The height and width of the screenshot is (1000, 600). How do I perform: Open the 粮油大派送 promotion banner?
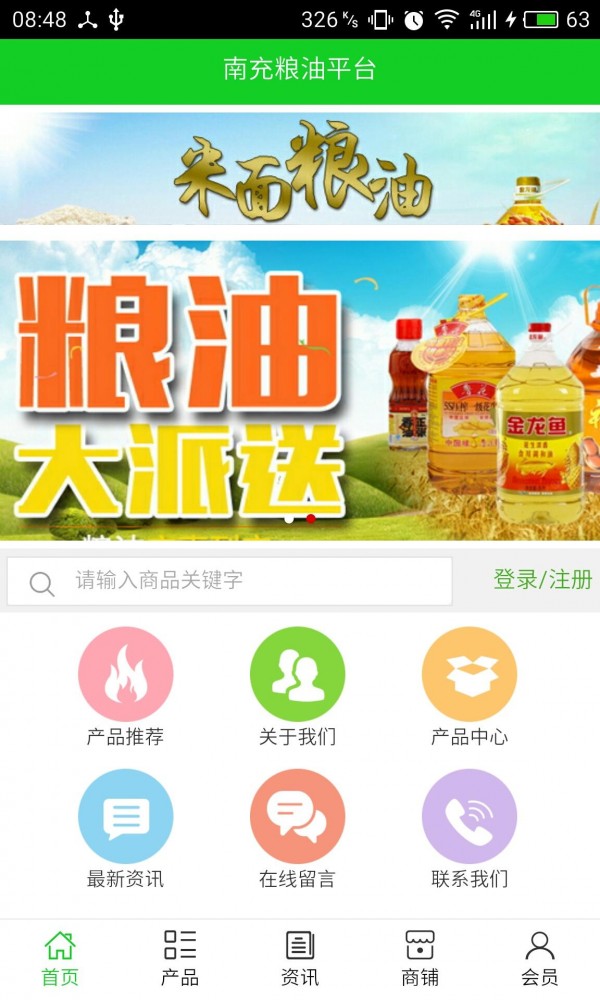[300, 390]
